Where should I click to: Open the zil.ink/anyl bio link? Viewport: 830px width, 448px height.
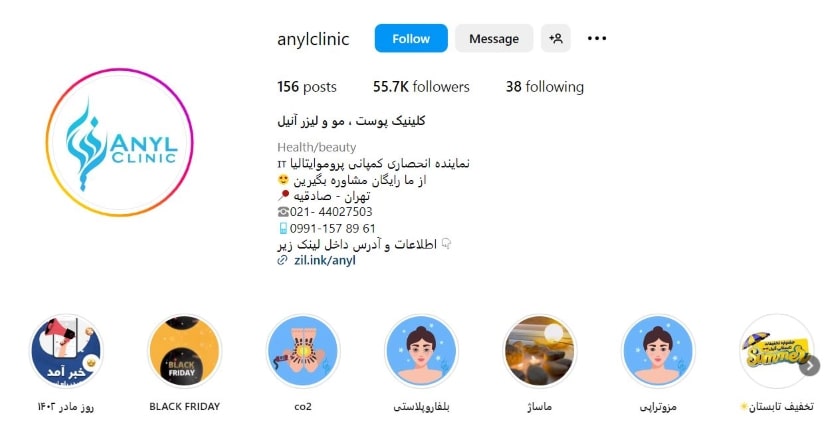[324, 260]
